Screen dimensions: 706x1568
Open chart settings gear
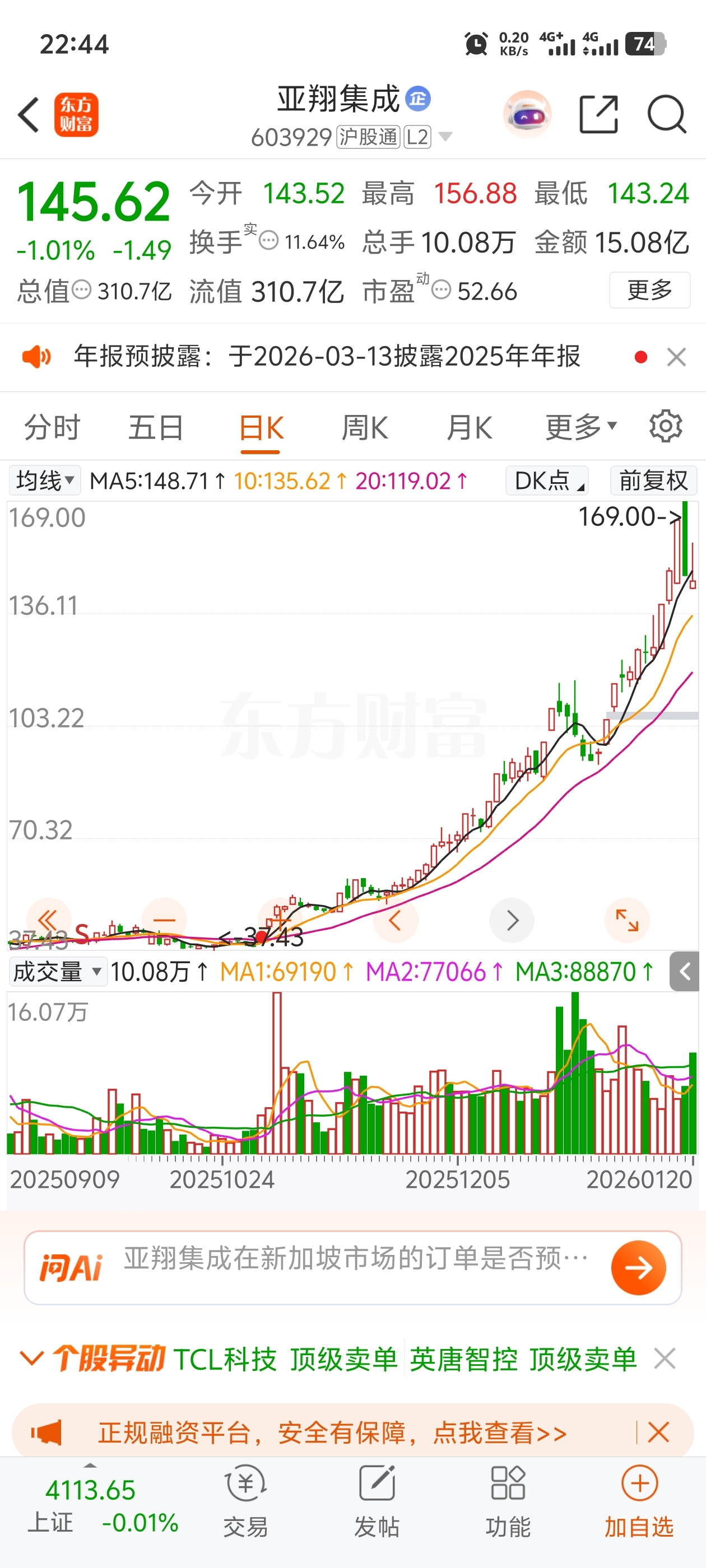[x=665, y=426]
